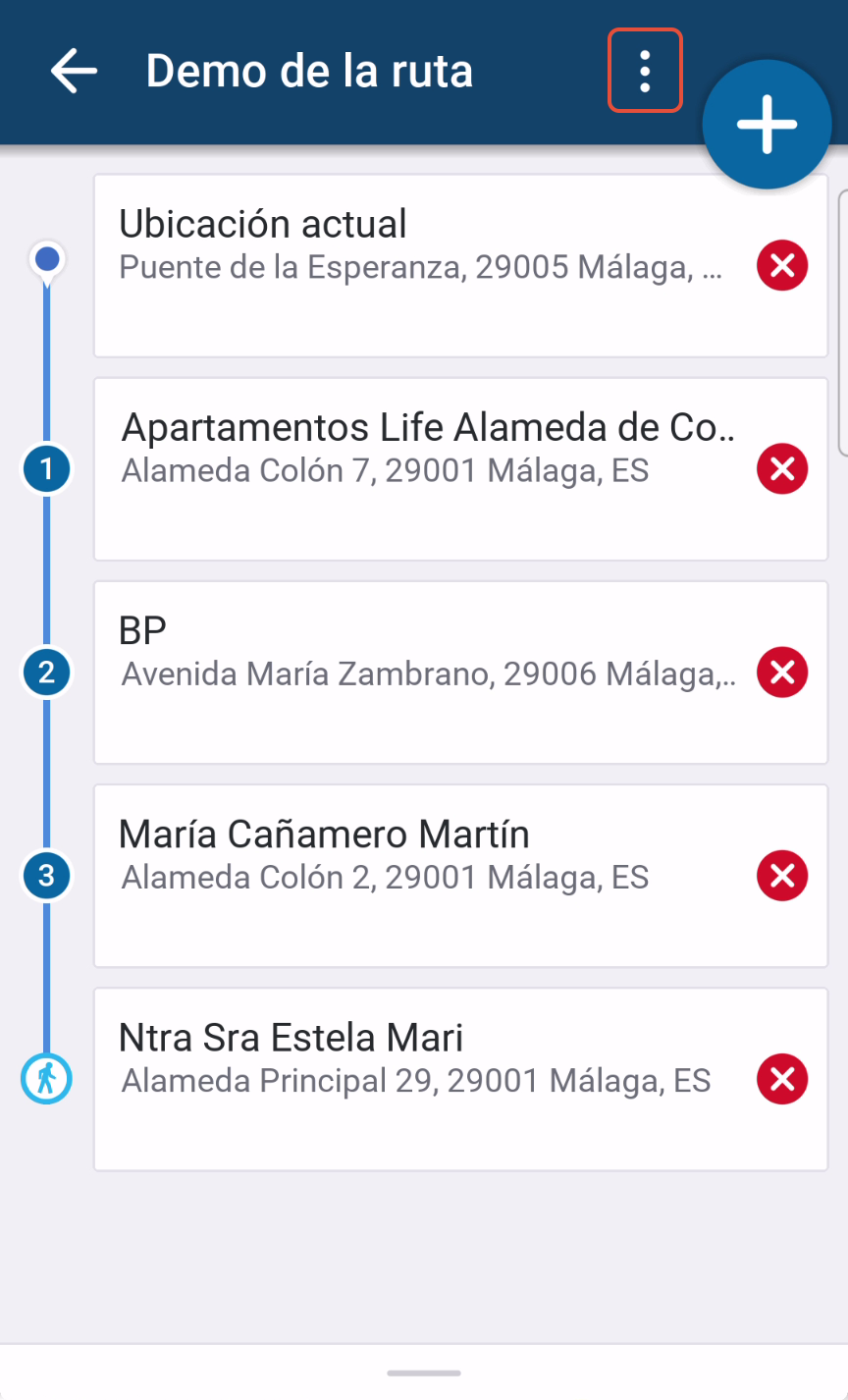Delete the María Cañamero Martín stop

point(781,876)
